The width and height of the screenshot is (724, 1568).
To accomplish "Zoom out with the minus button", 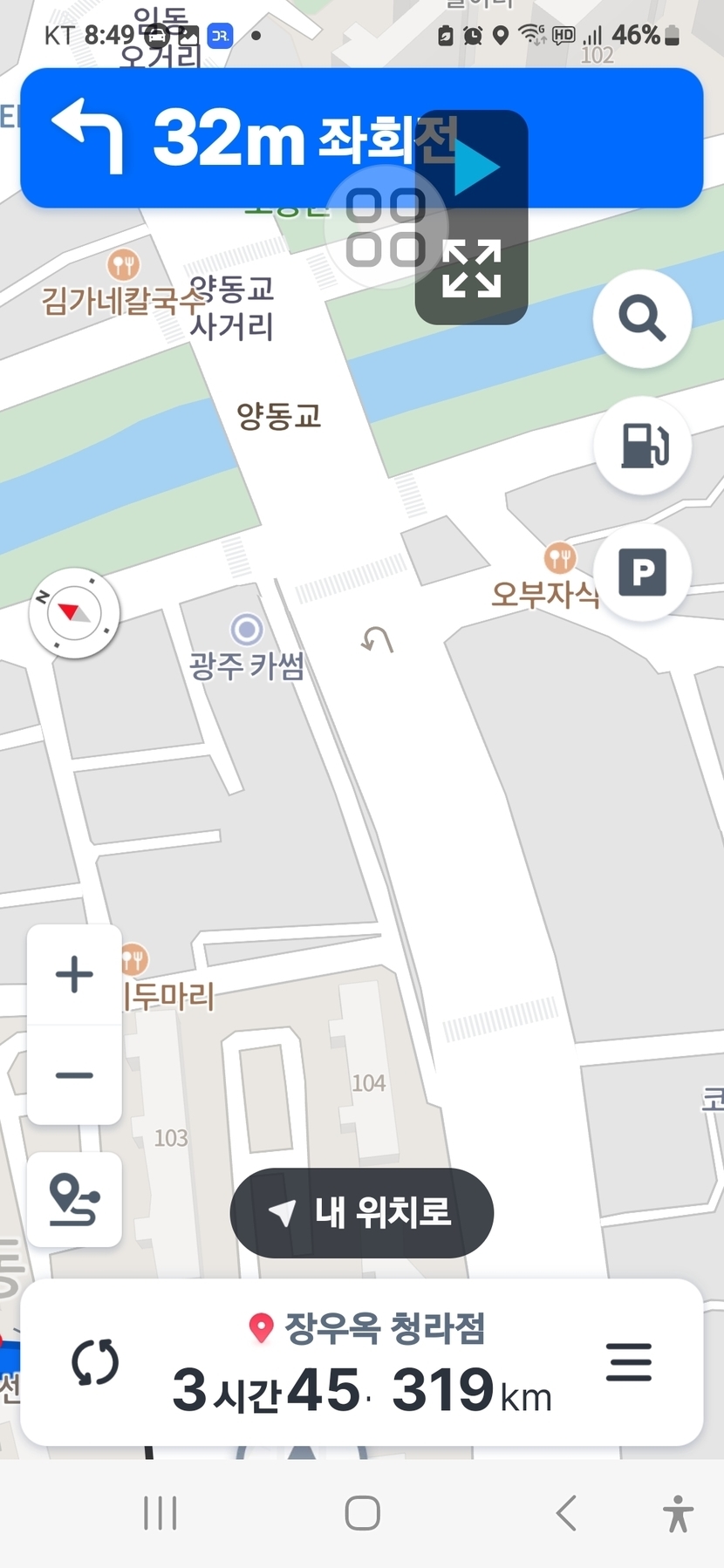I will (x=74, y=1075).
